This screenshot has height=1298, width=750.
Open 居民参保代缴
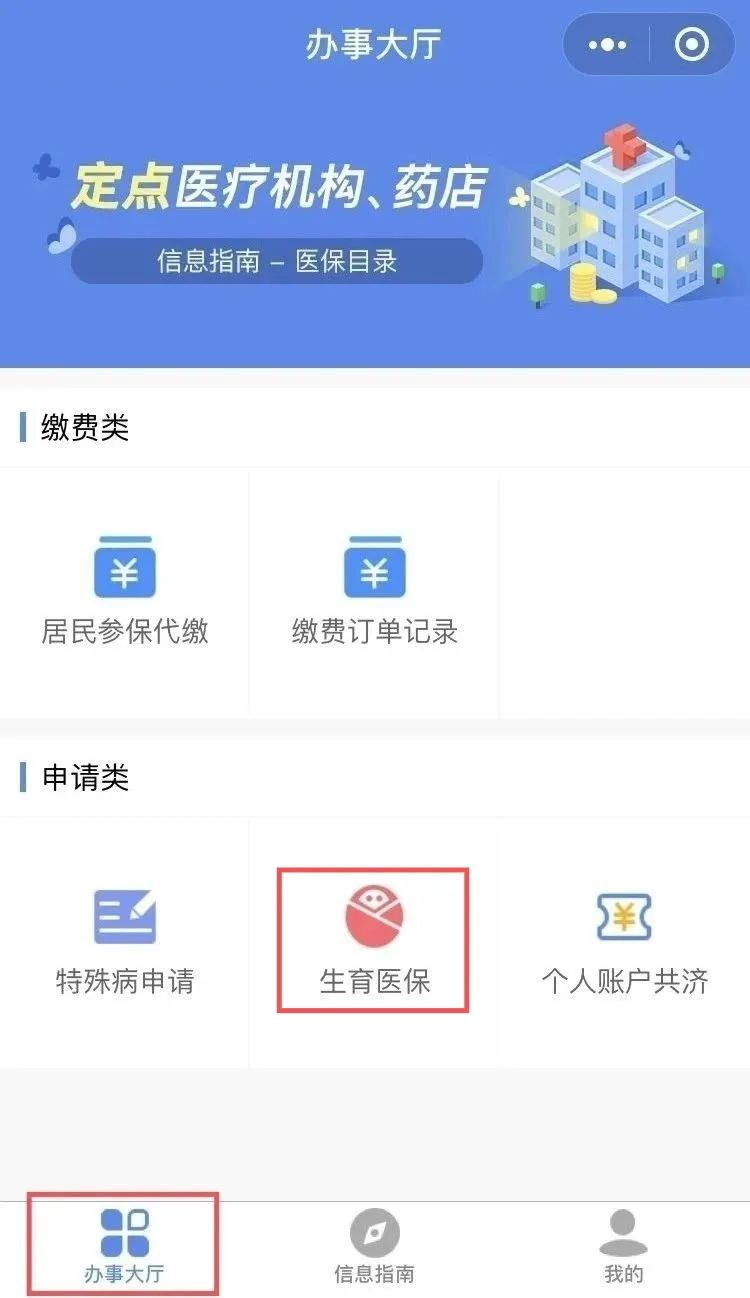click(x=124, y=592)
